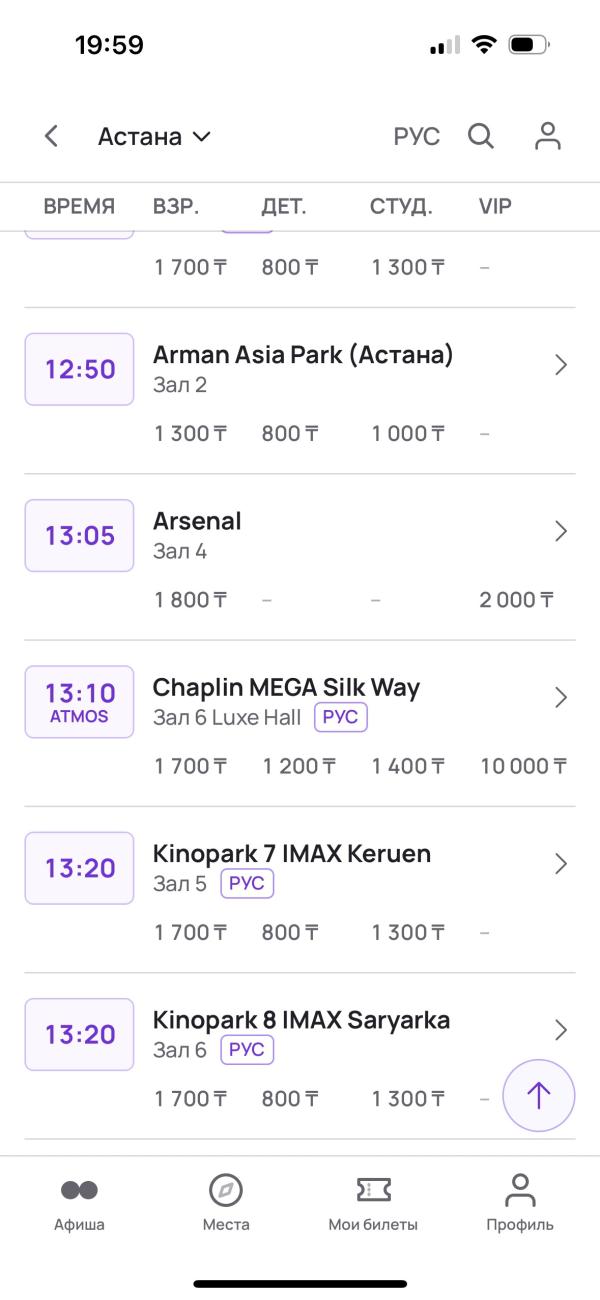The width and height of the screenshot is (600, 1300).
Task: Change the language from РУС
Action: coord(416,136)
